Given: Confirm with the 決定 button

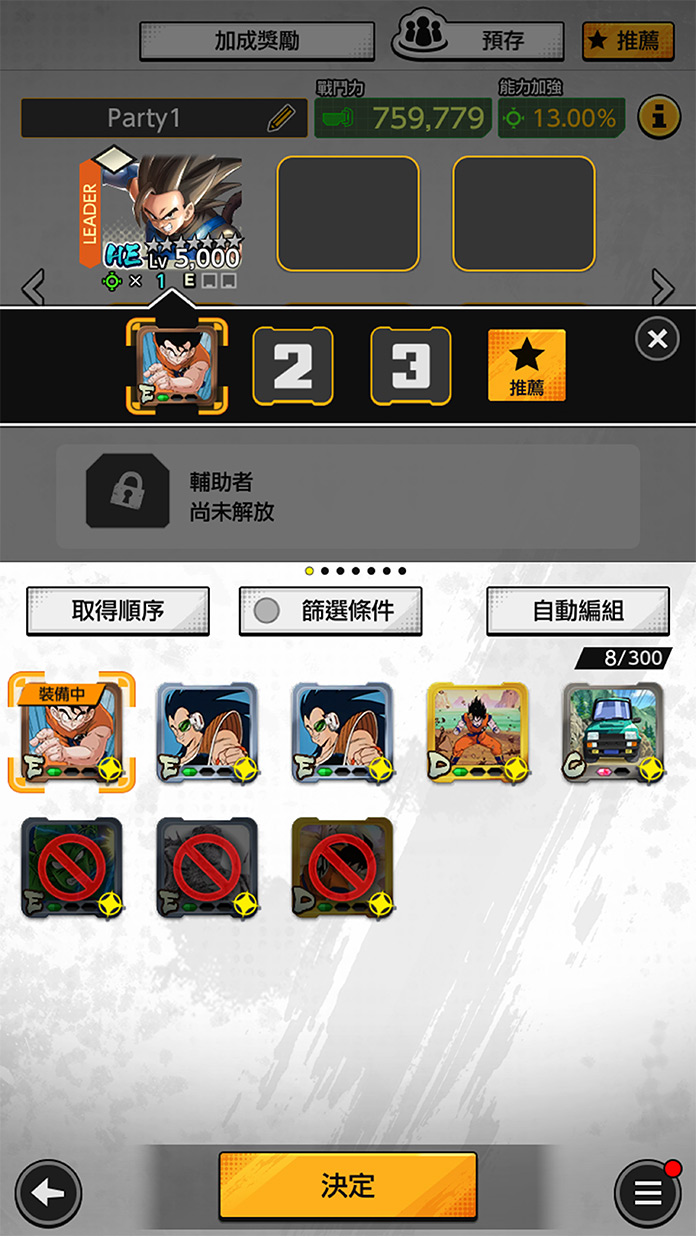Looking at the screenshot, I should tap(348, 1186).
